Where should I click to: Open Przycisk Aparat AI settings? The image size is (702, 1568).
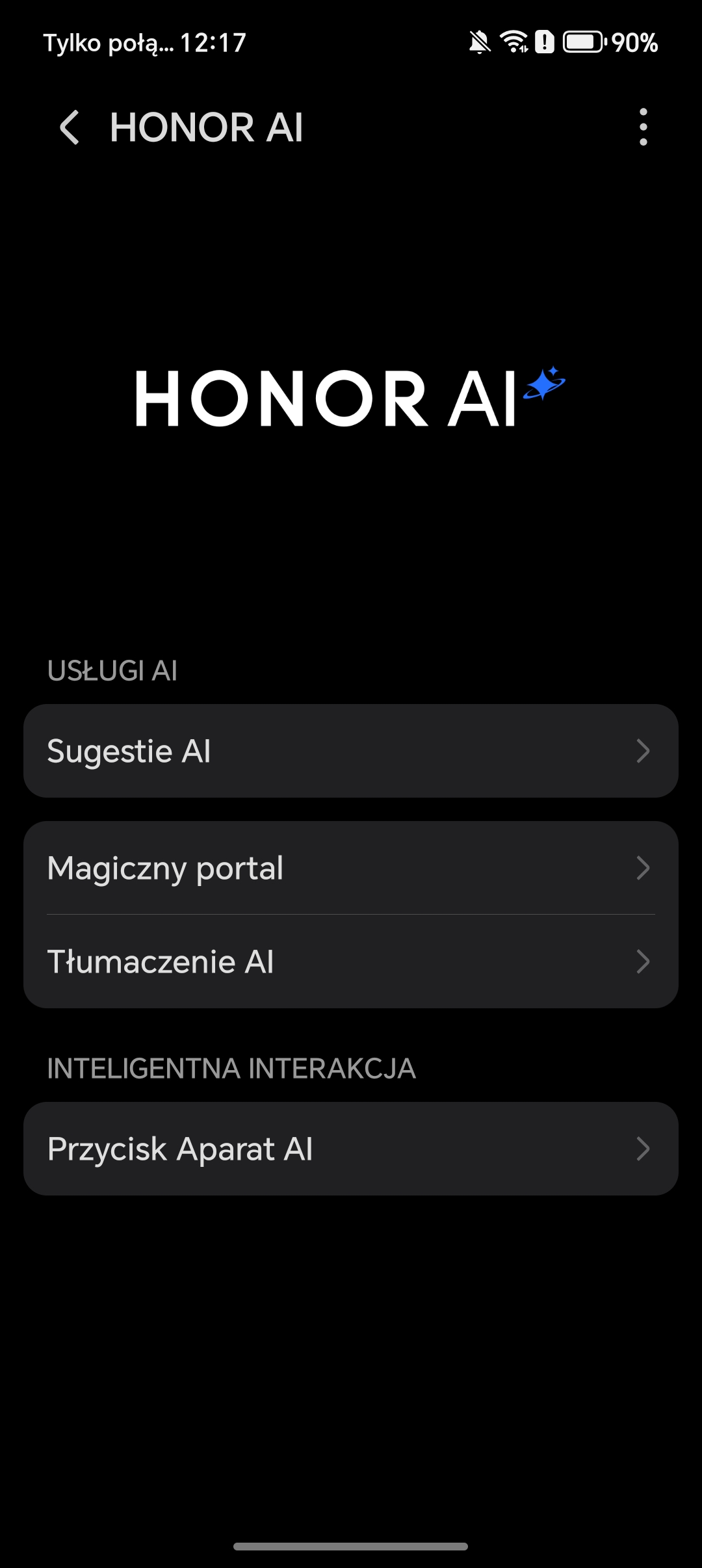click(351, 1149)
